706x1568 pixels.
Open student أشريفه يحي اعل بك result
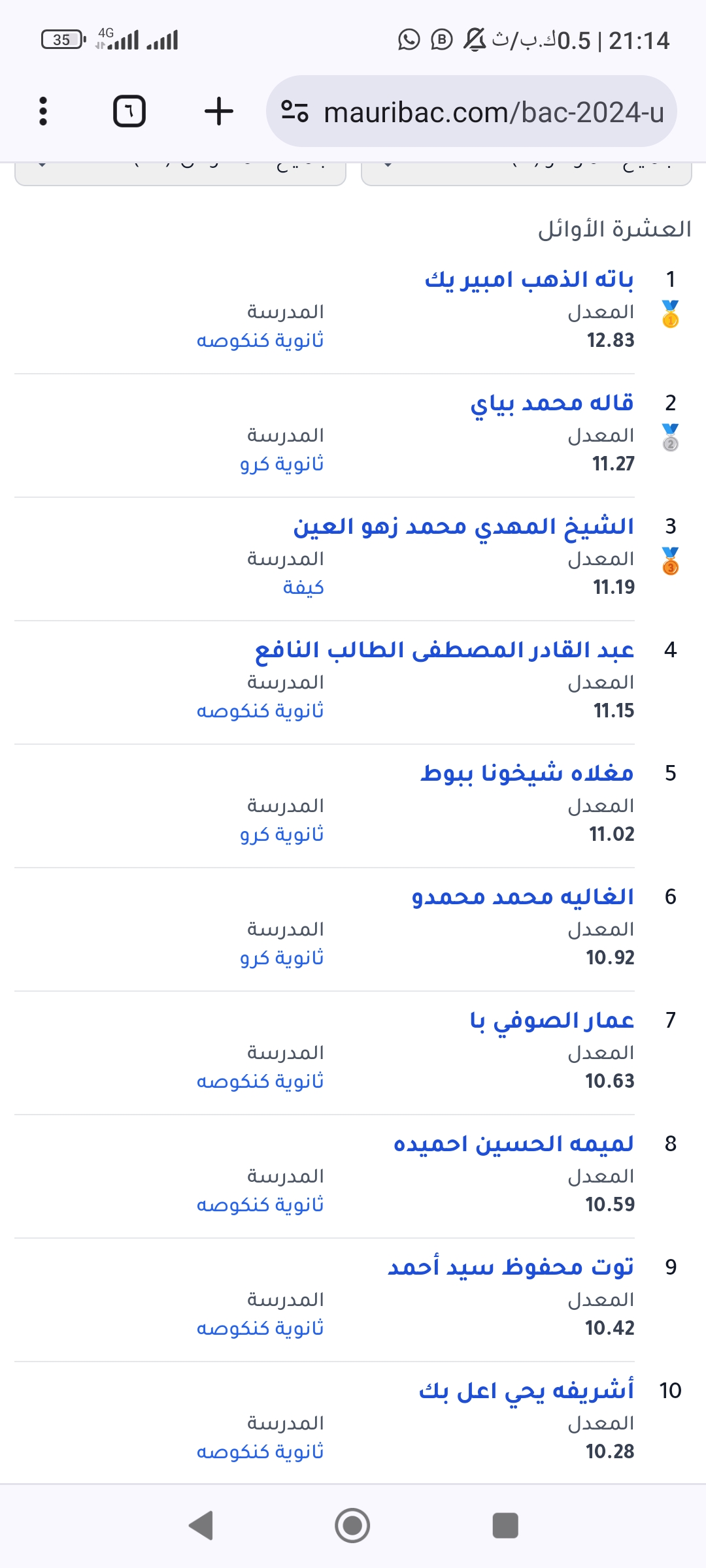tap(526, 1391)
